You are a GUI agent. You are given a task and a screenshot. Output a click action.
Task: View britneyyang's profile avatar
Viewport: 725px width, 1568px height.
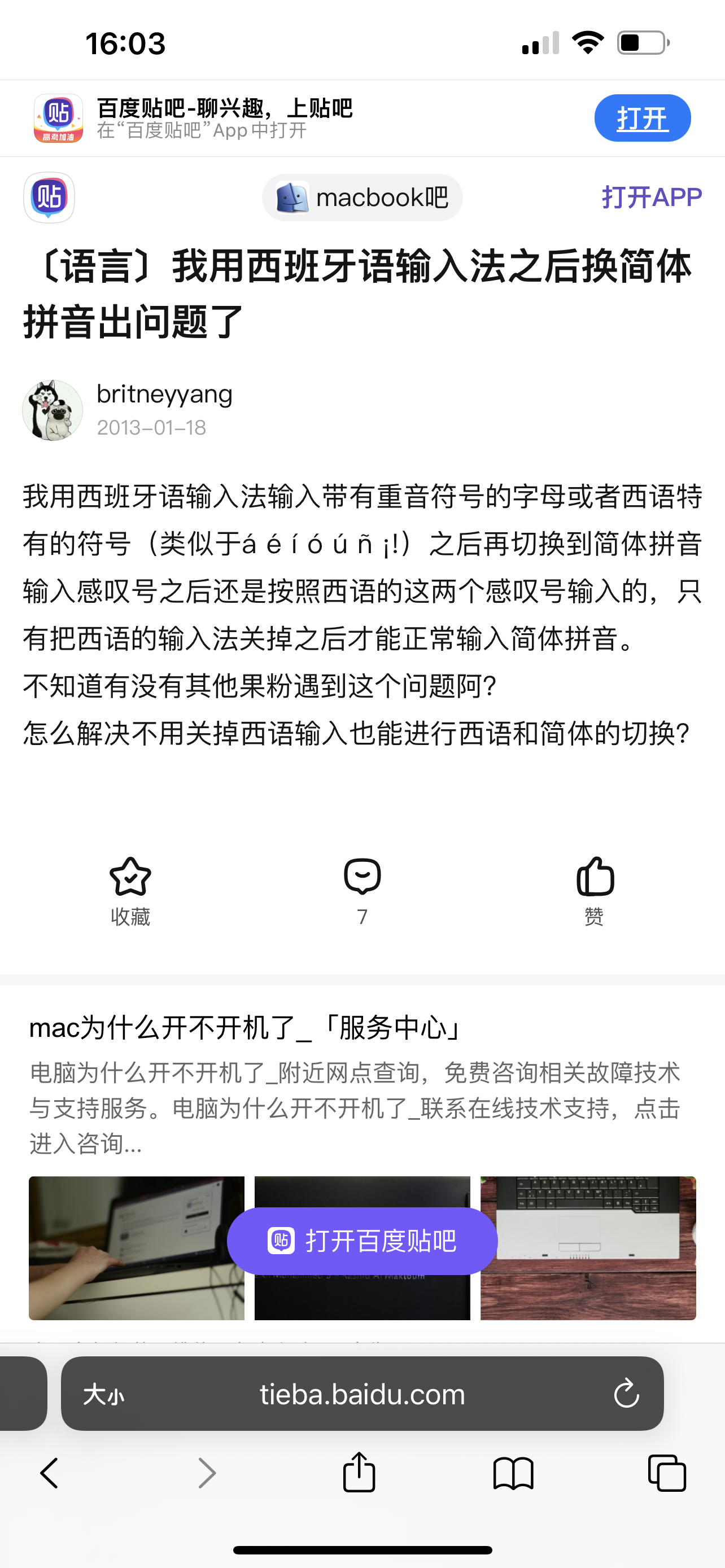click(53, 410)
